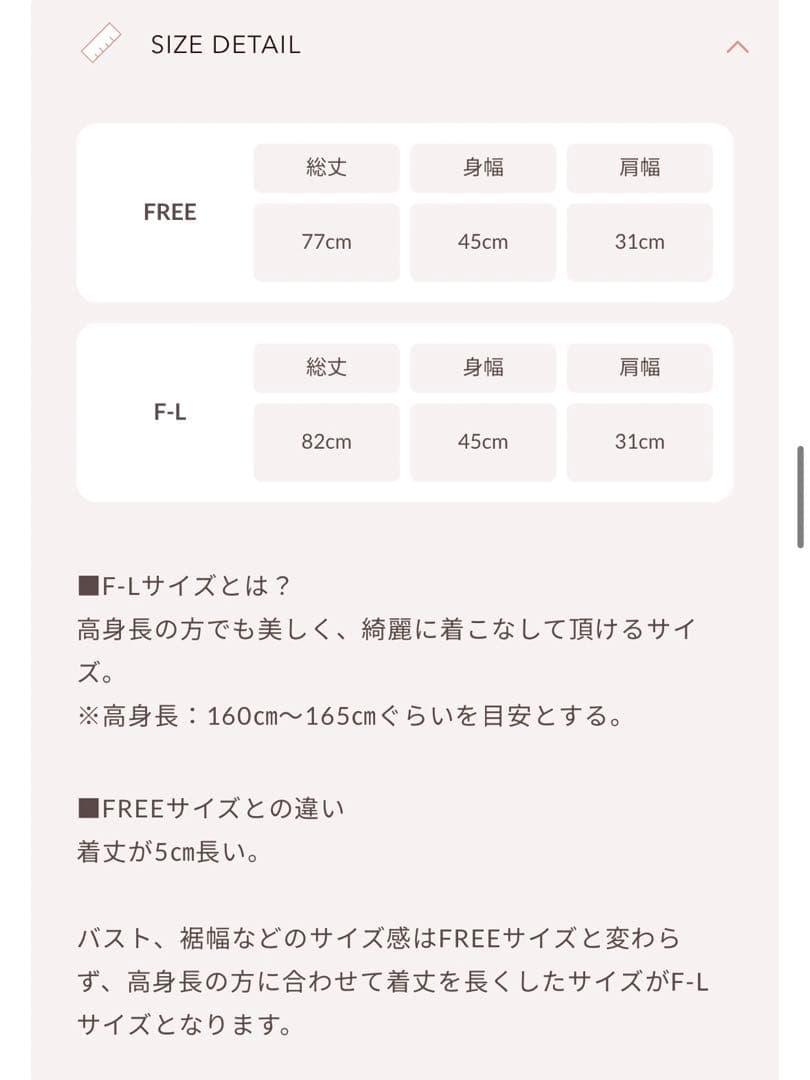The width and height of the screenshot is (810, 1080).
Task: Click the 82cm measurement cell
Action: point(326,441)
